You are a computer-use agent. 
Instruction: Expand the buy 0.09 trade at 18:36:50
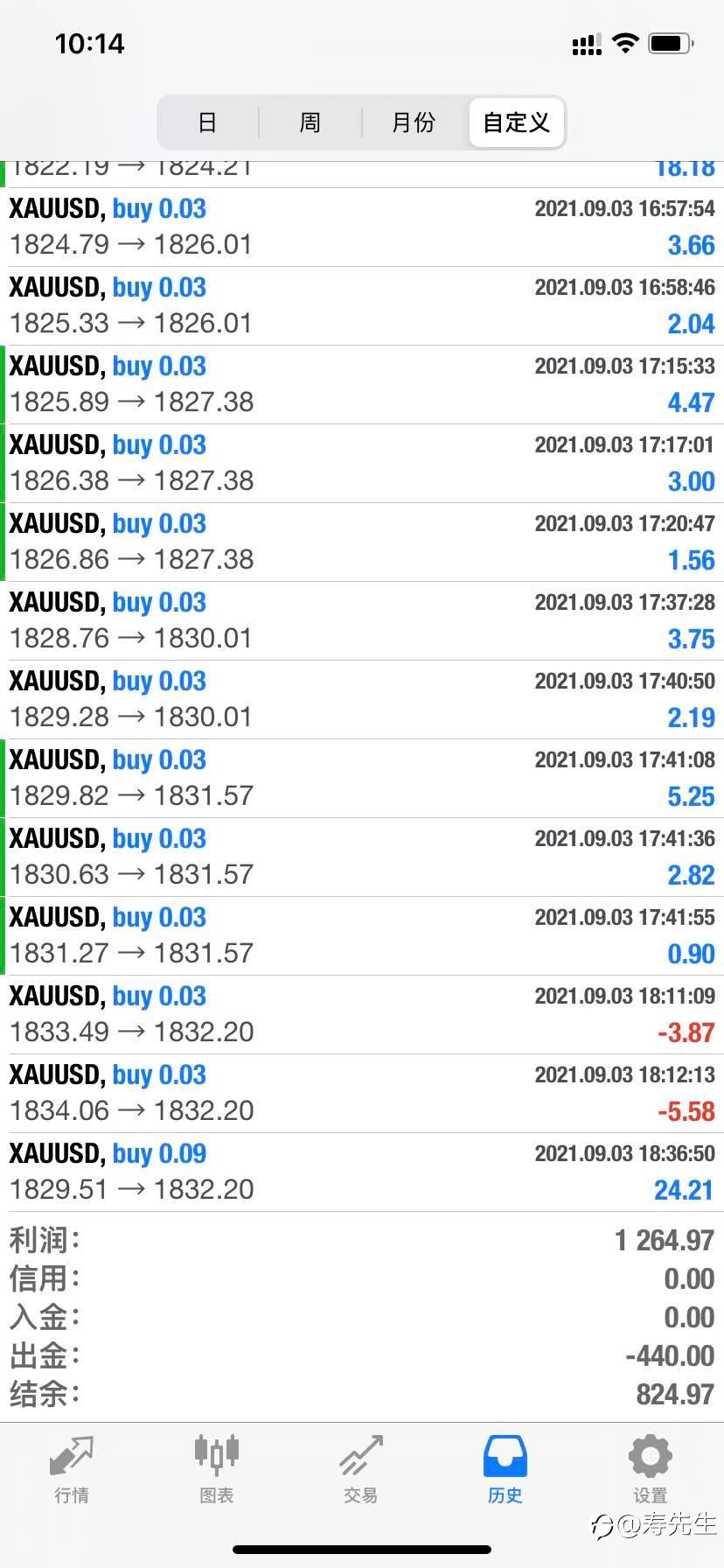tap(362, 1172)
